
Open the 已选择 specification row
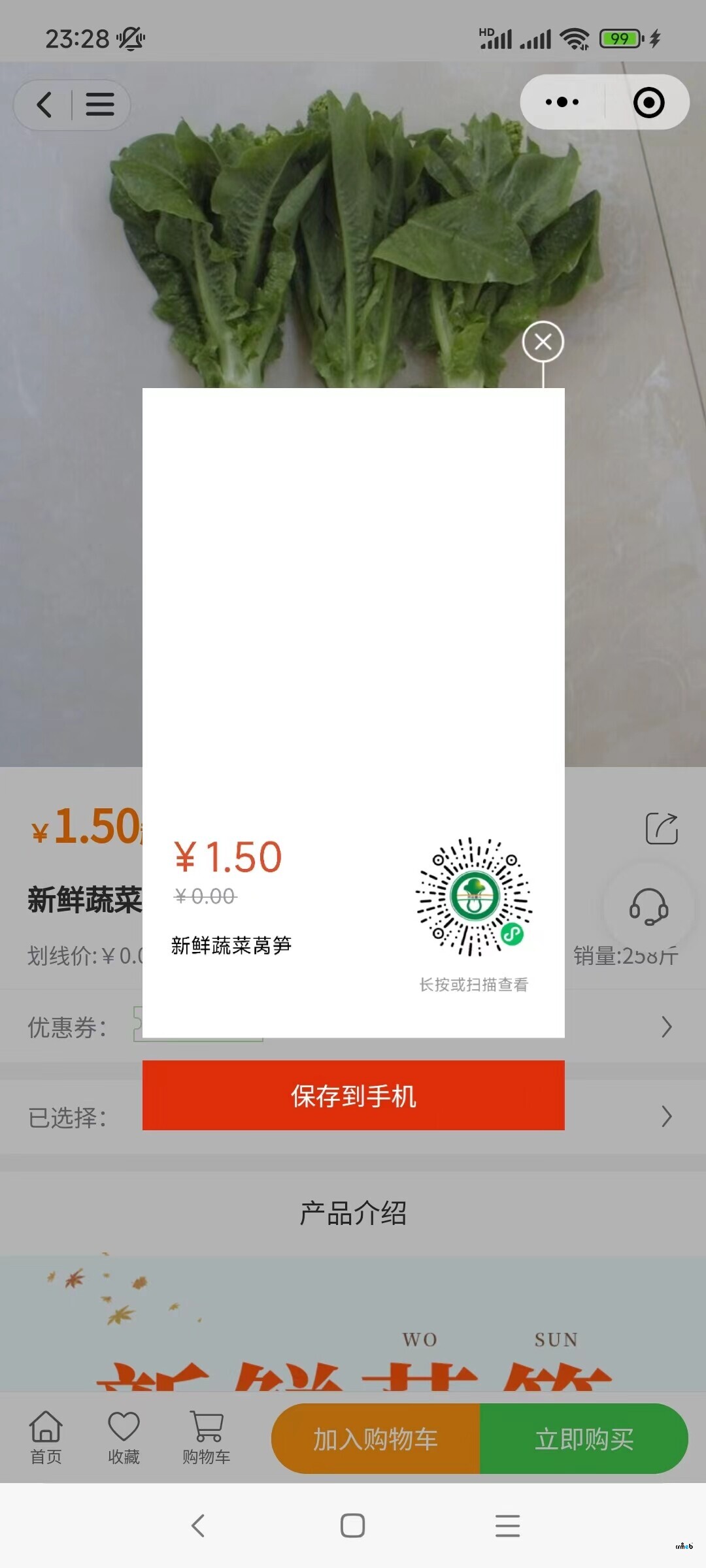[x=665, y=1117]
